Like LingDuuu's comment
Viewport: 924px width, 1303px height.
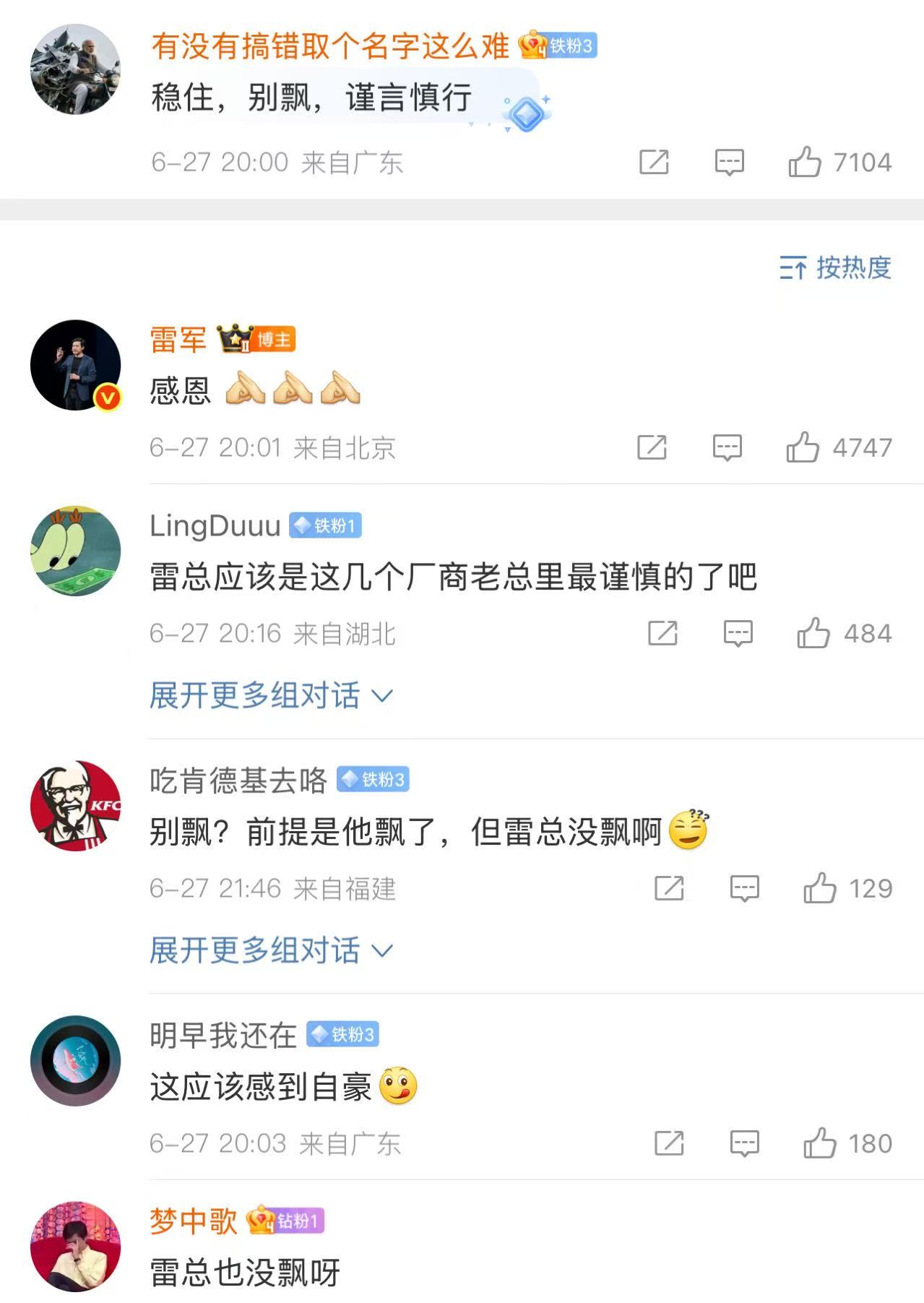813,634
